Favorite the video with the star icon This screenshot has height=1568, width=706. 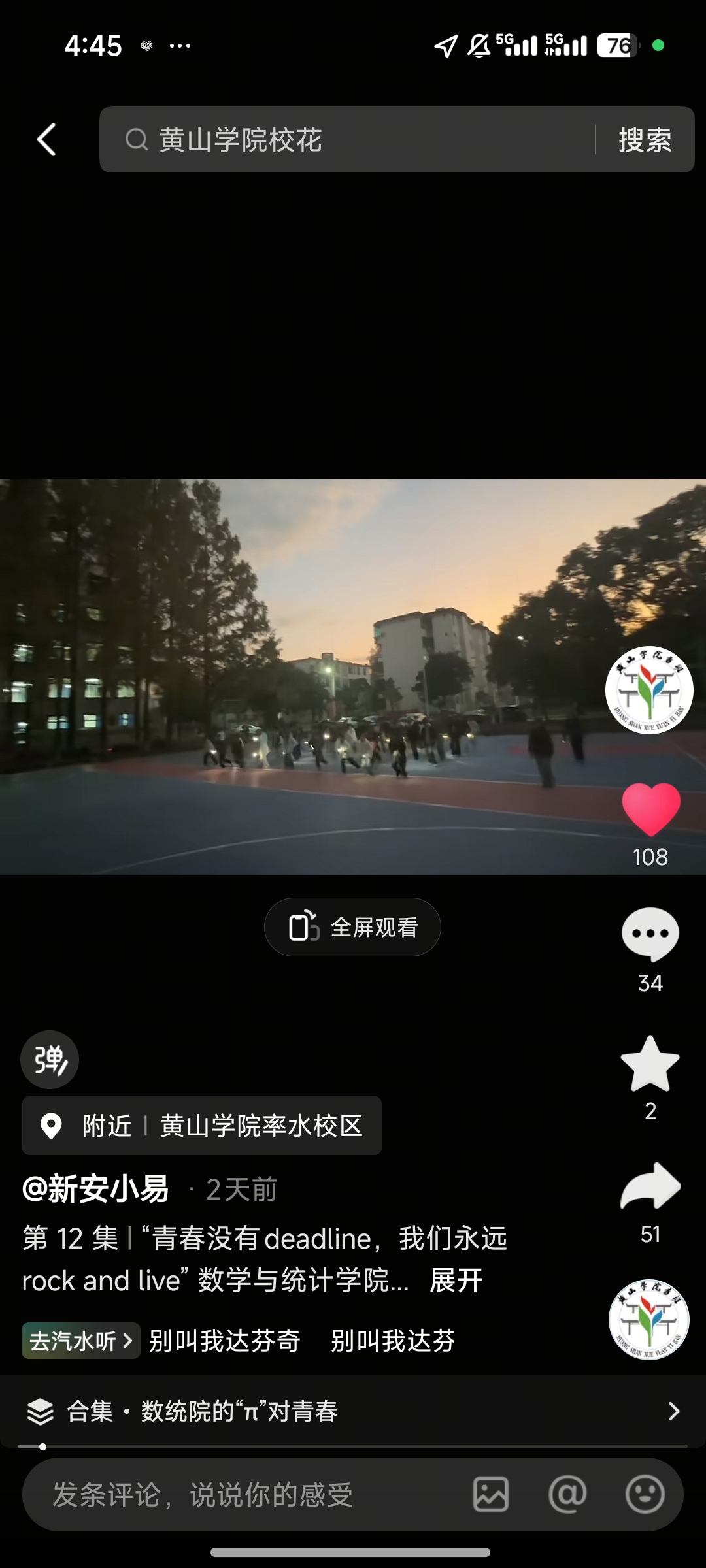pos(650,1064)
